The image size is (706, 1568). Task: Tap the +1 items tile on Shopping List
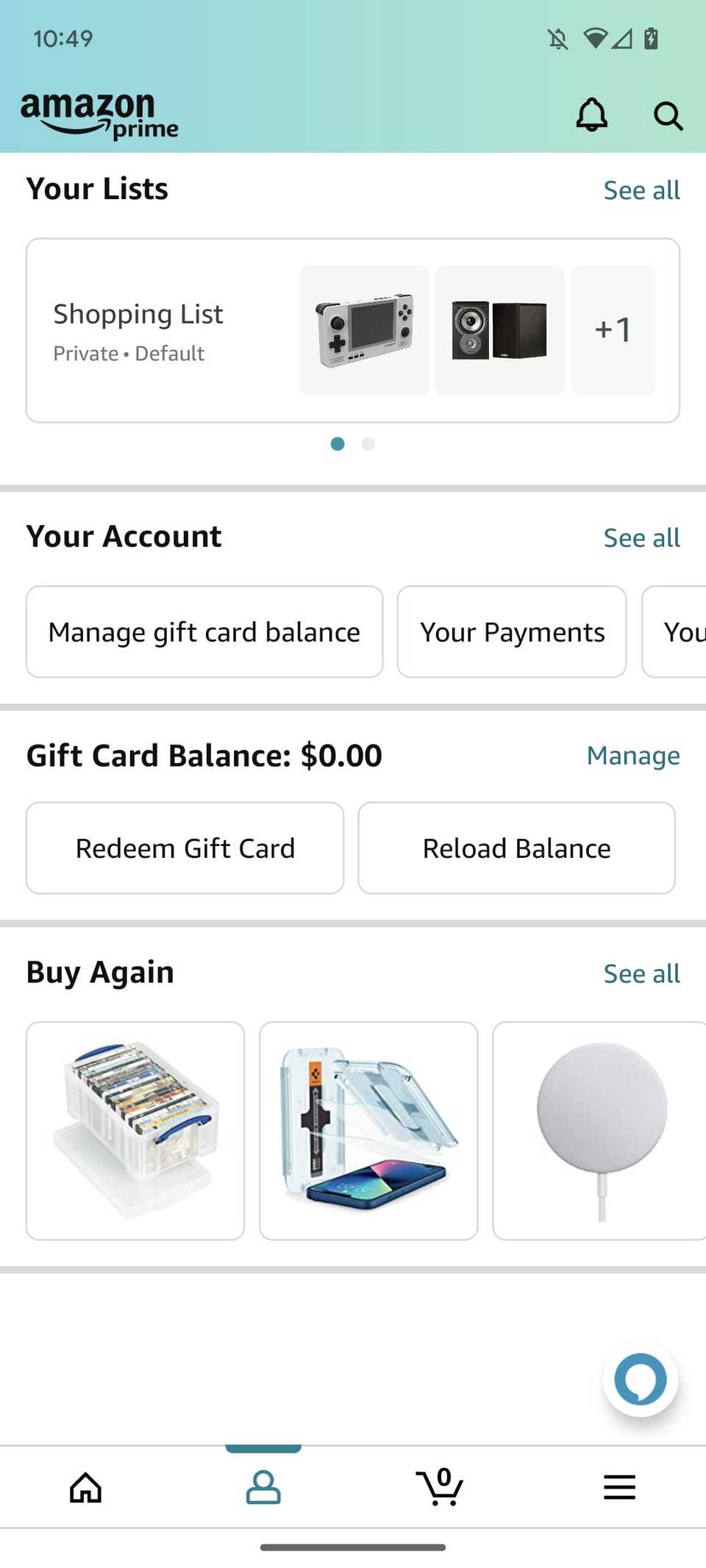click(x=613, y=330)
